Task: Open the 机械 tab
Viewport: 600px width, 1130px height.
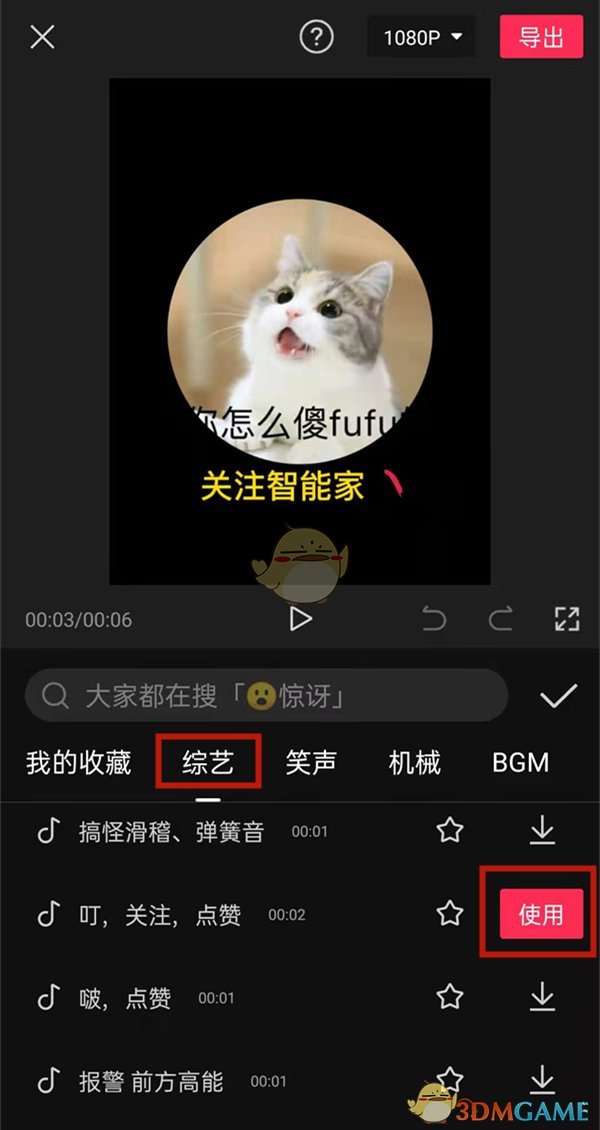Action: 414,763
